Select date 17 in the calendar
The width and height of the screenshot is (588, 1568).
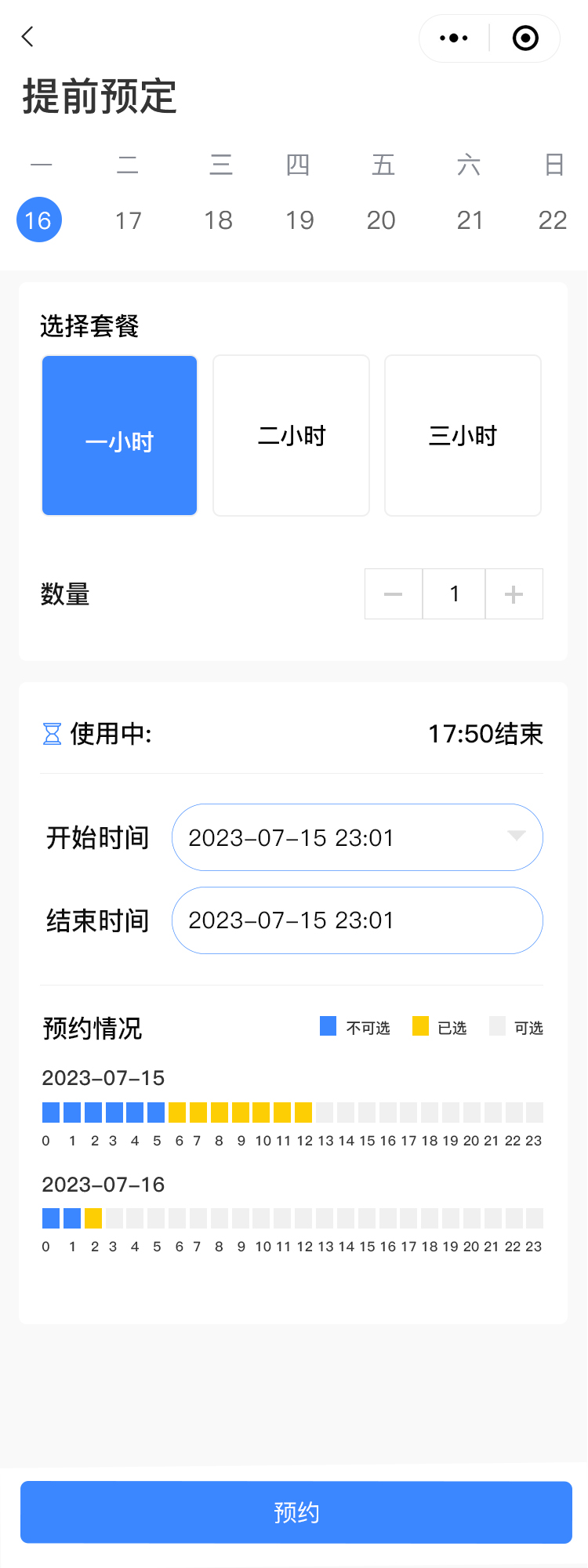129,220
